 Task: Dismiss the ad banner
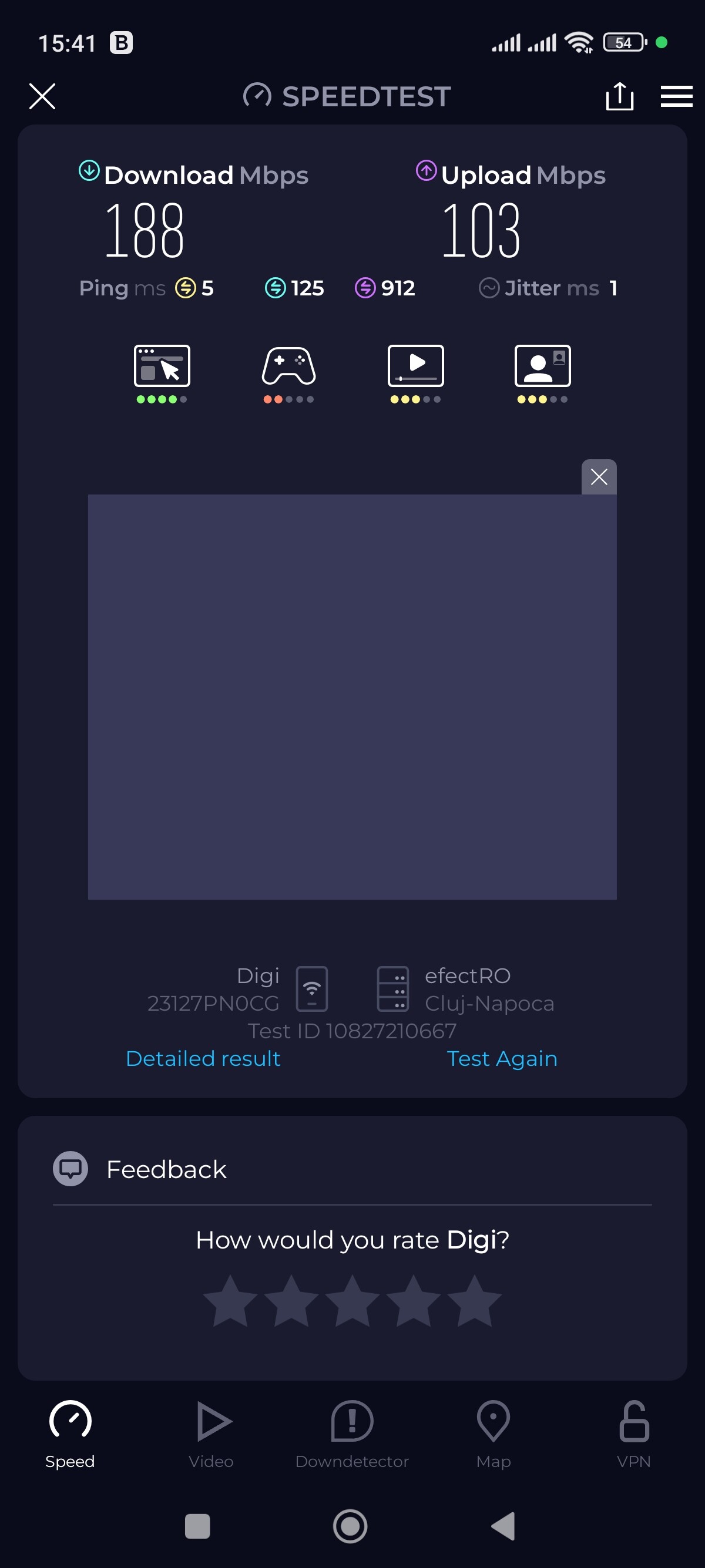coord(599,477)
